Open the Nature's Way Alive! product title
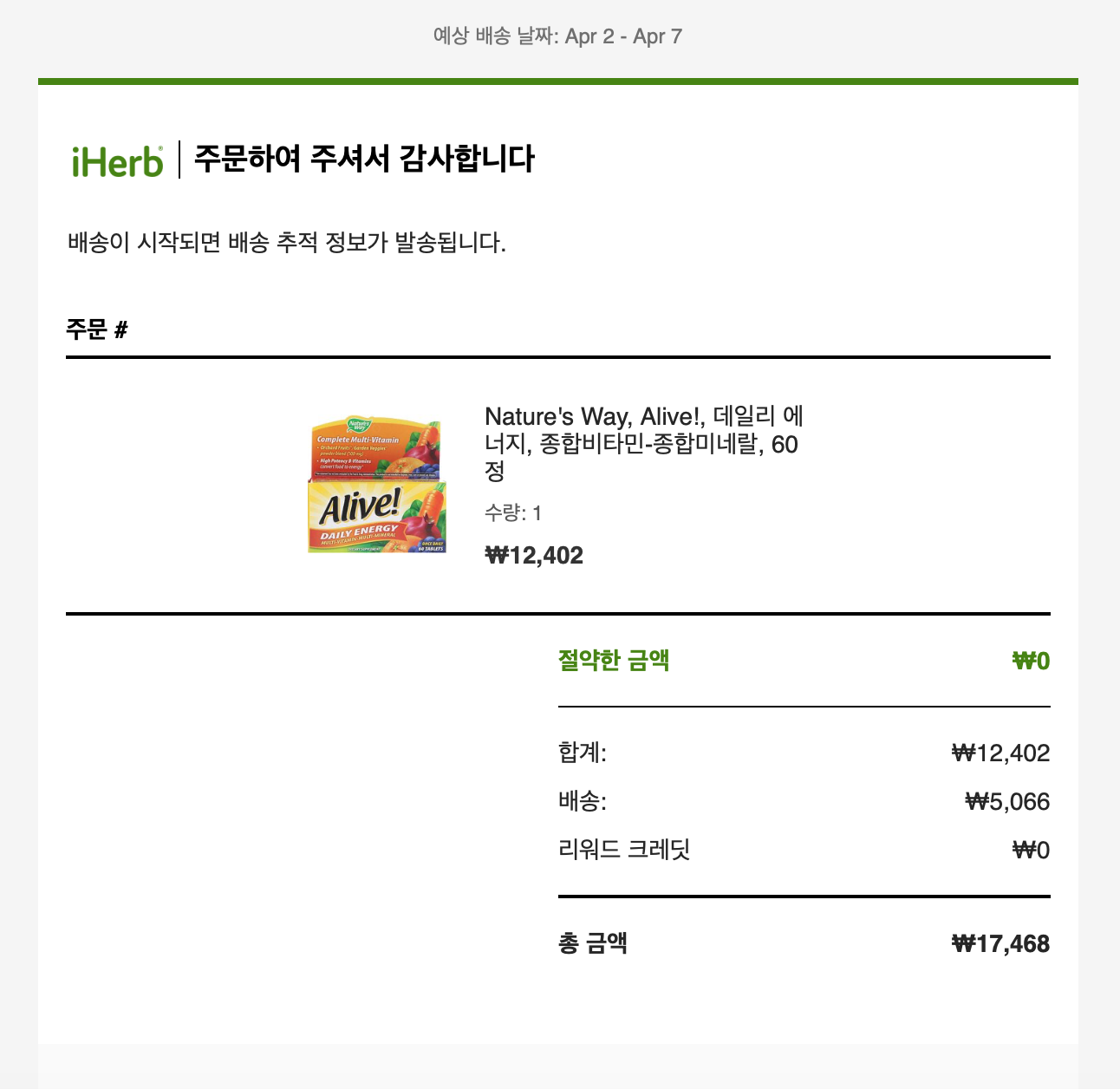The width and height of the screenshot is (1120, 1089). (x=643, y=443)
